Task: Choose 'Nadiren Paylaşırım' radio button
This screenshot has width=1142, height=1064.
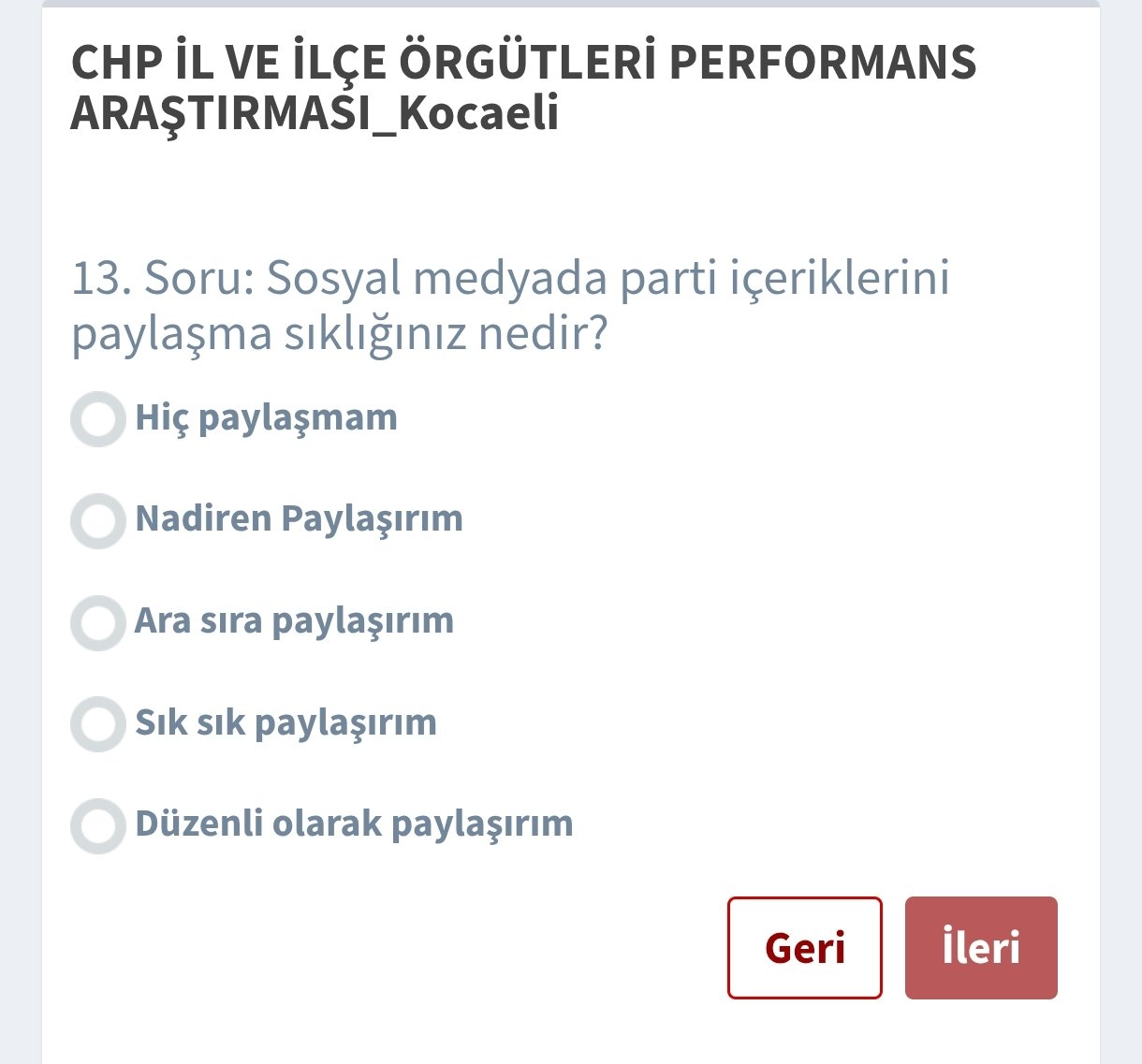Action: [98, 521]
